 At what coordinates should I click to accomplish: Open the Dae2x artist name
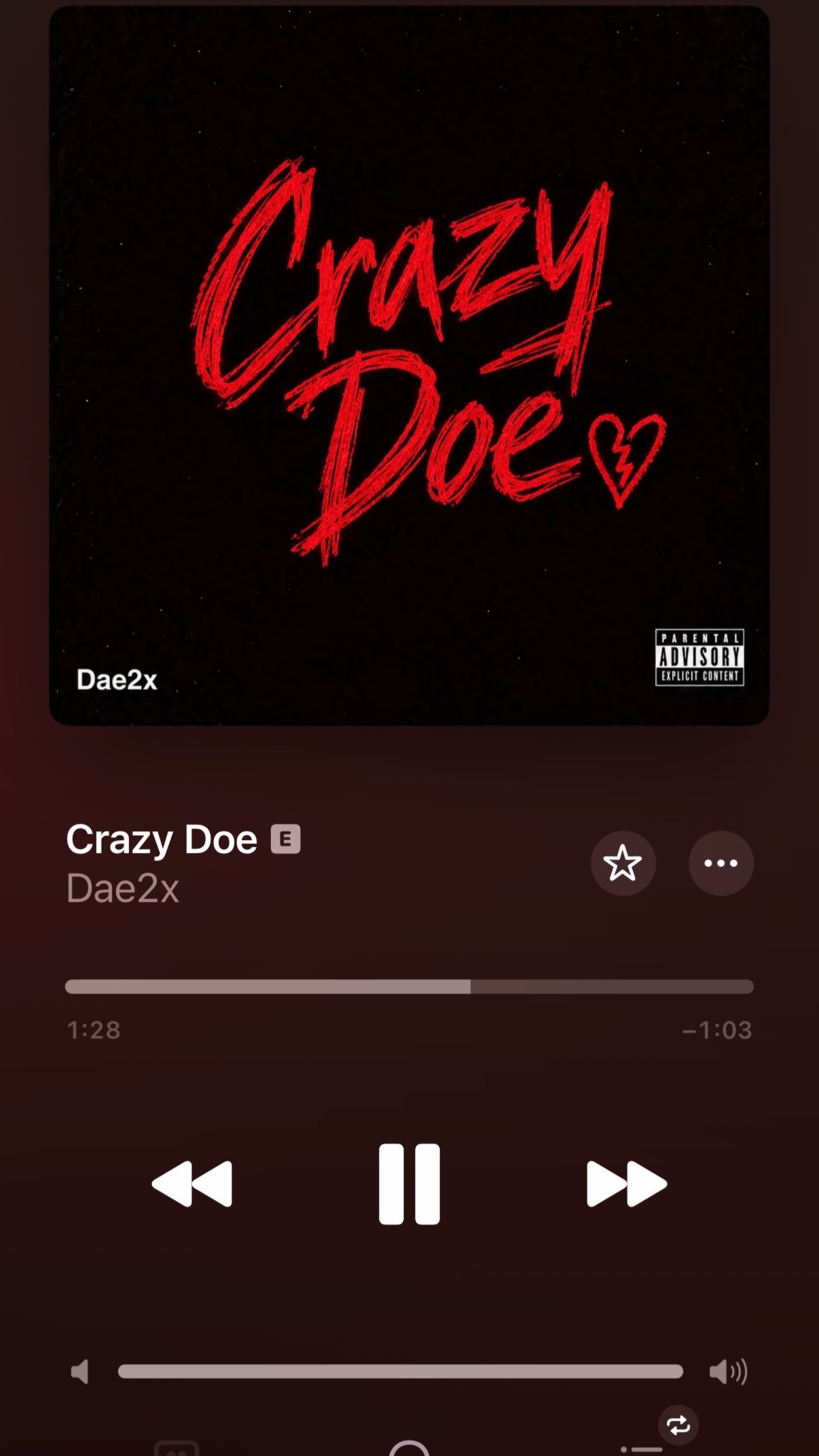click(x=123, y=888)
